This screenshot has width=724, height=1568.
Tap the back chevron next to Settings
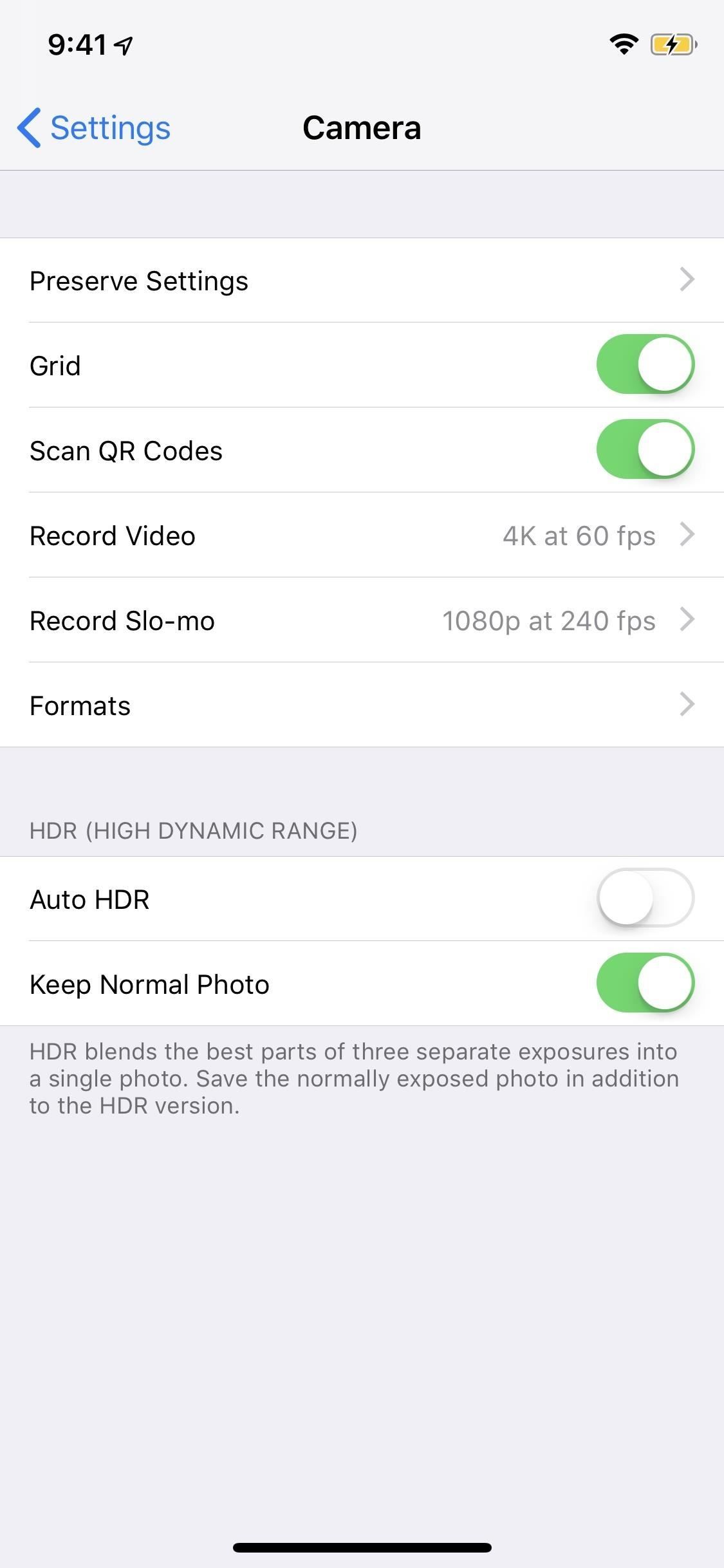click(28, 127)
